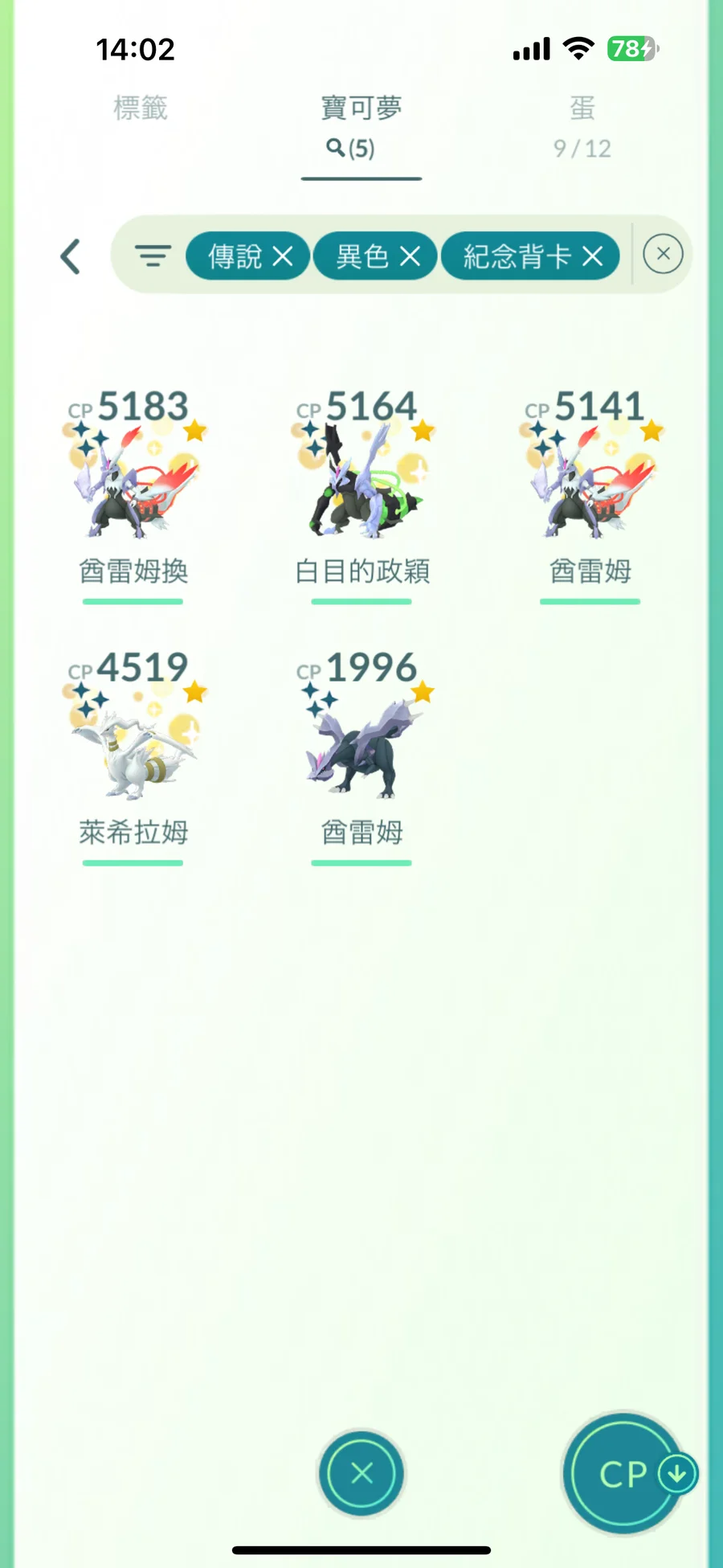Go back with the left arrow
Screen dimensions: 723x1568
pyautogui.click(x=71, y=256)
